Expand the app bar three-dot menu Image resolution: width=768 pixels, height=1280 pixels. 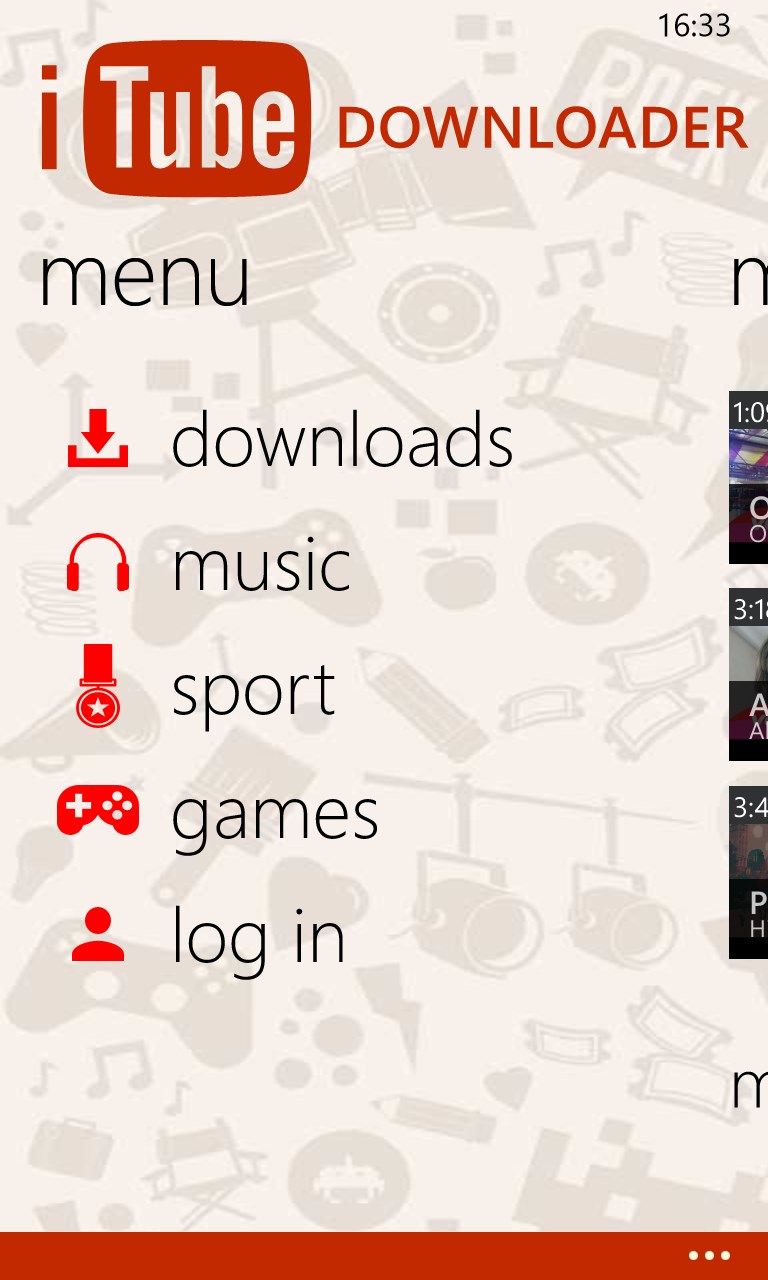coord(709,1256)
